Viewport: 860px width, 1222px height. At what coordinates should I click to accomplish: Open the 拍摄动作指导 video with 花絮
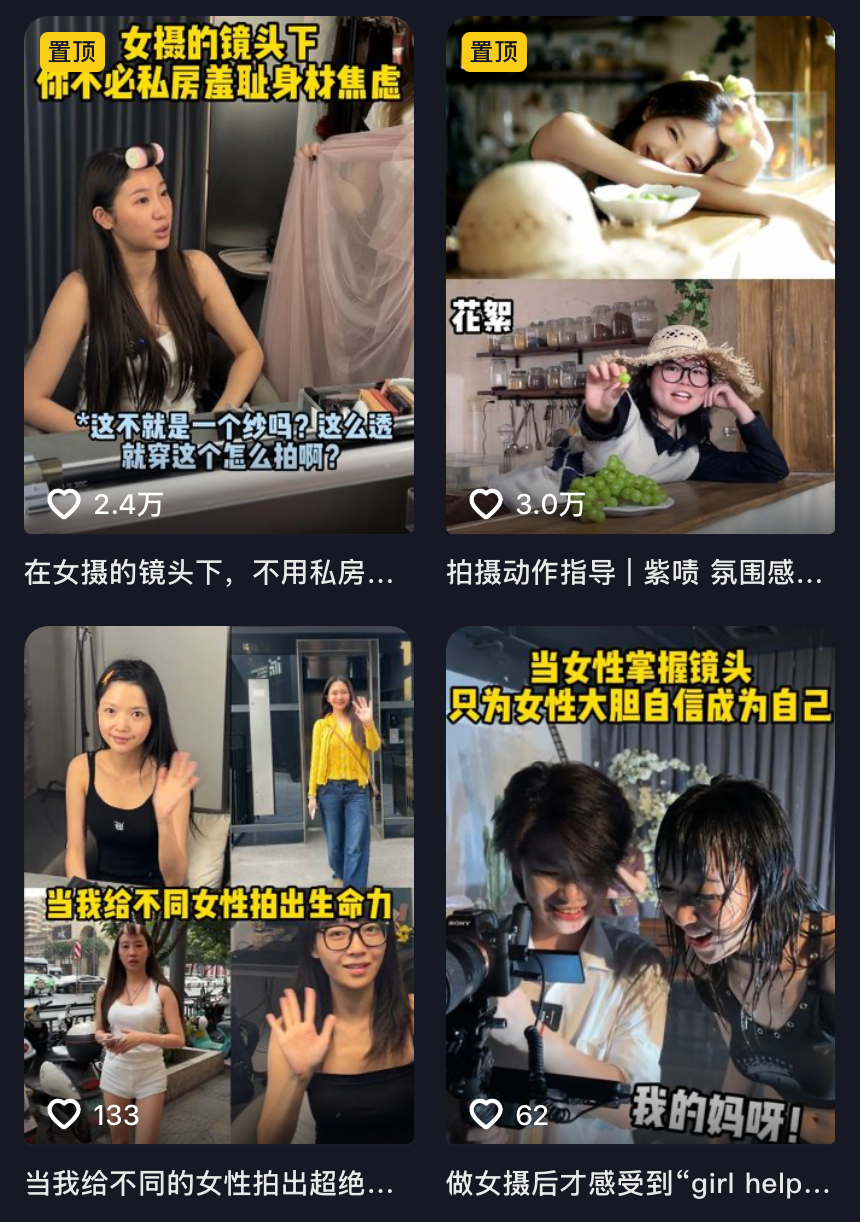640,275
